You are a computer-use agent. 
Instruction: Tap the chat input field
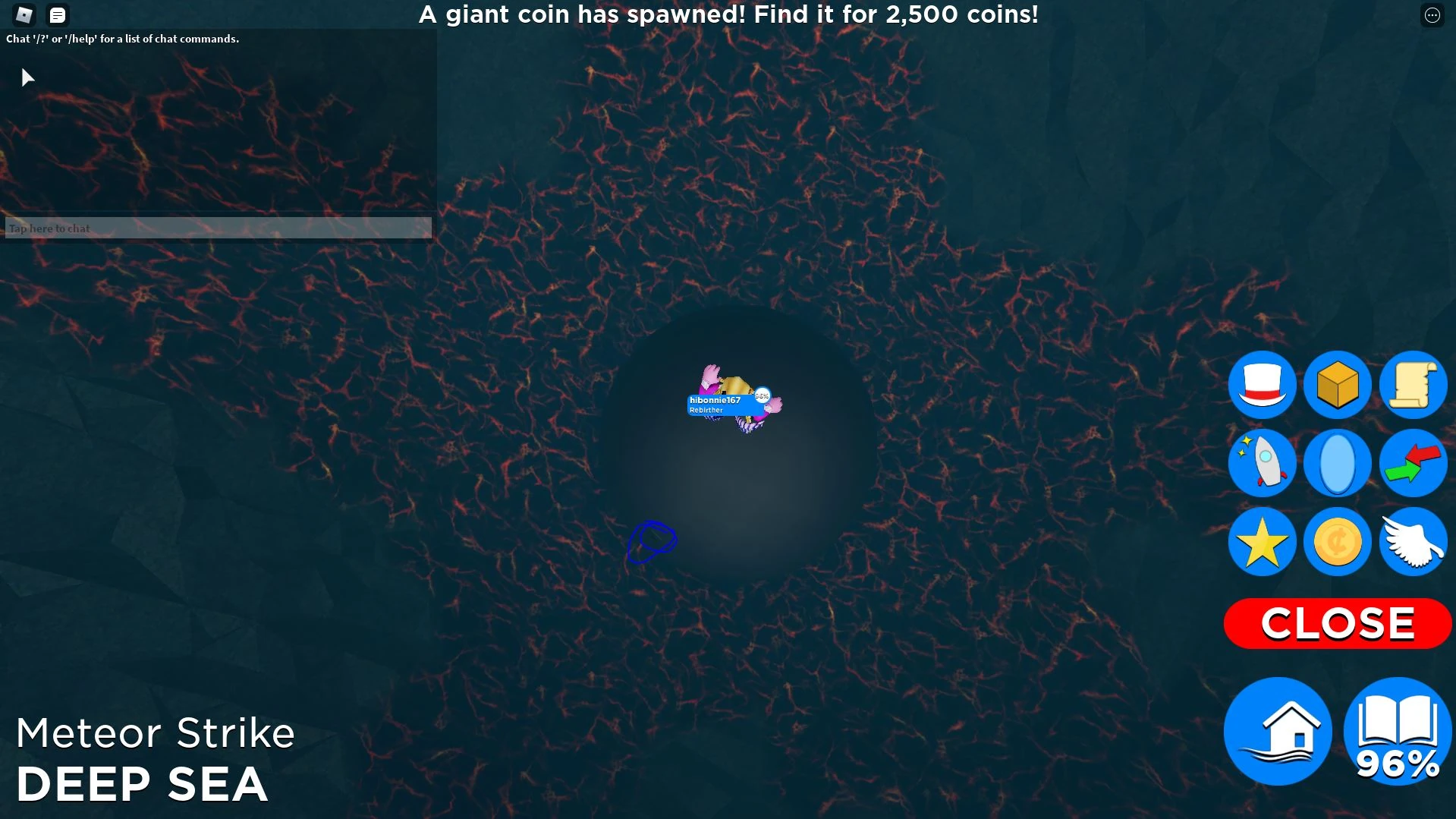[219, 228]
